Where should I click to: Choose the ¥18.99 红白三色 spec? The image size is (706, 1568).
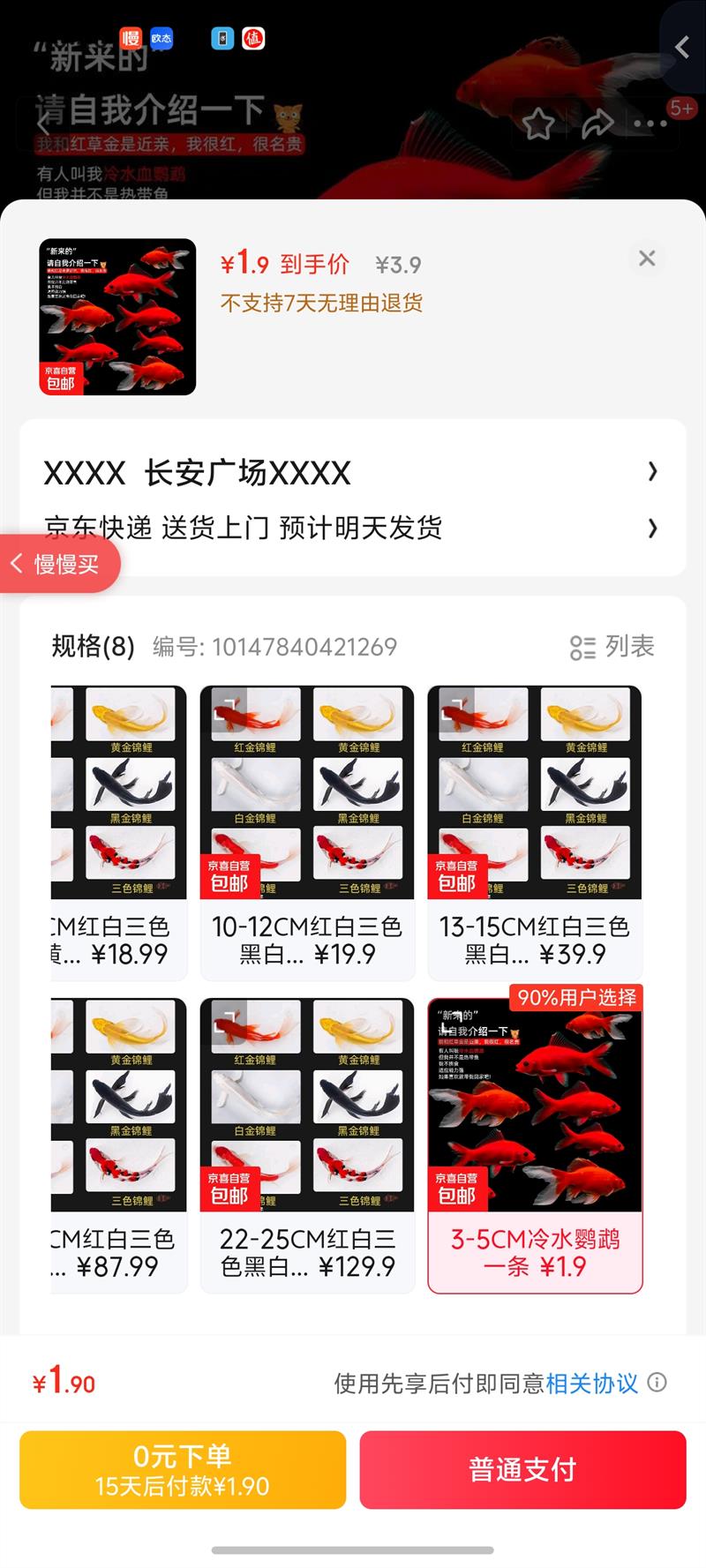point(119,832)
